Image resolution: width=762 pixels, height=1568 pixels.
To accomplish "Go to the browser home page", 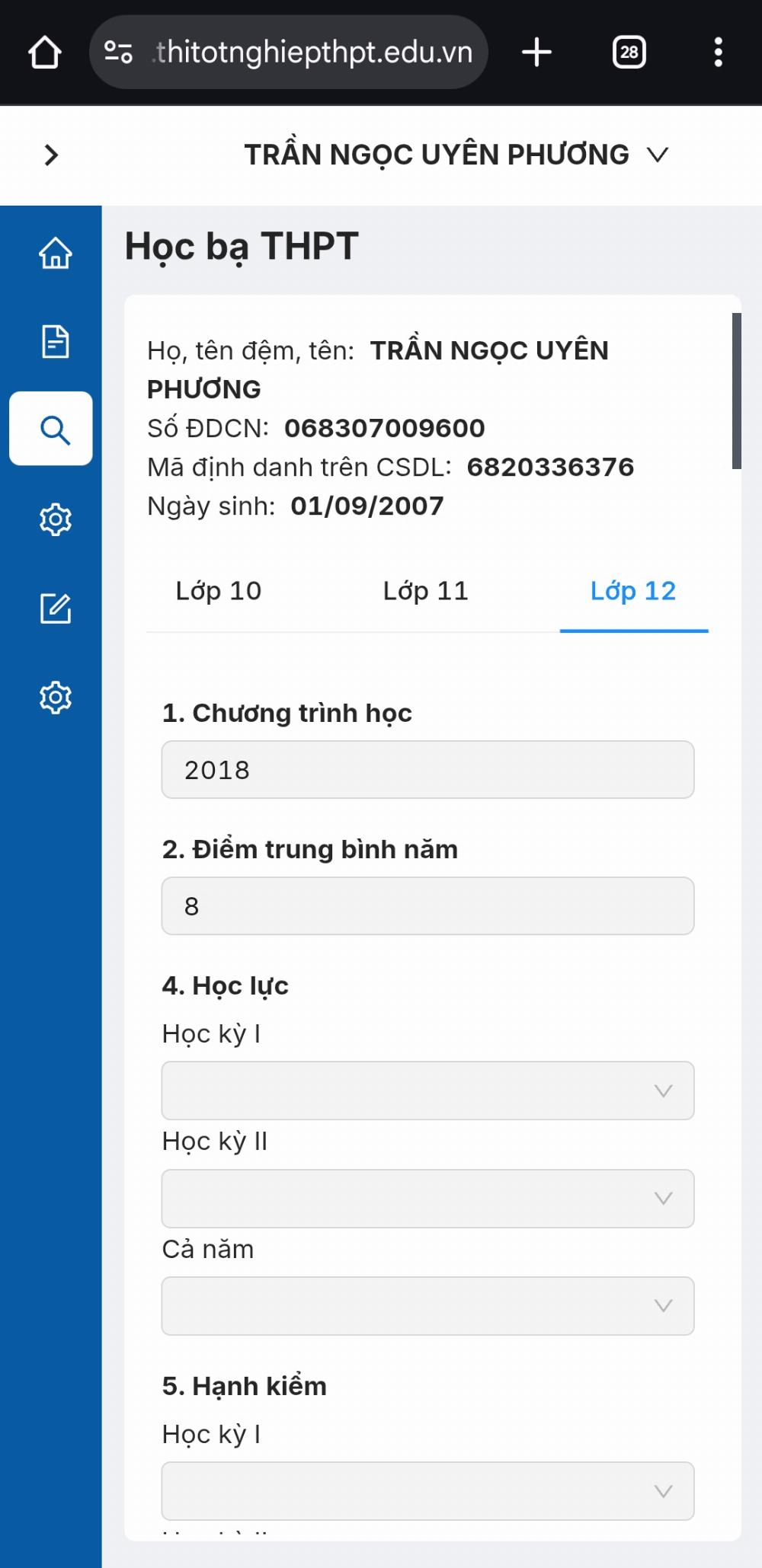I will [x=45, y=53].
